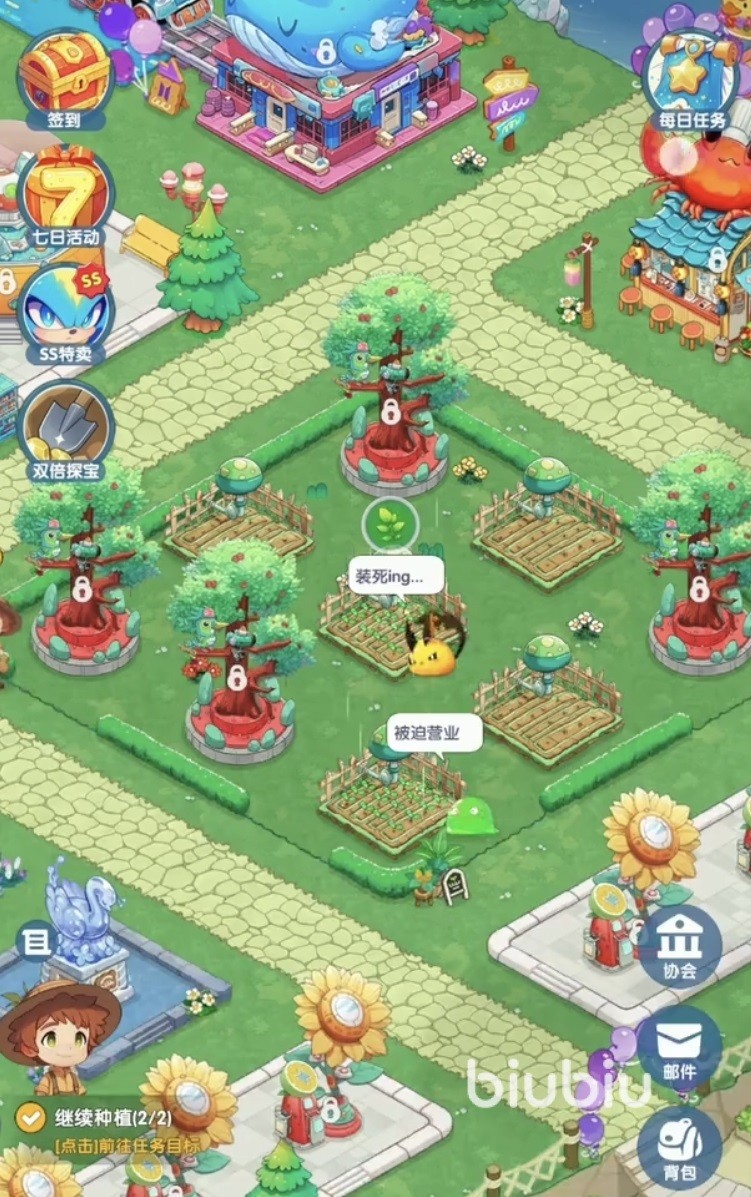Open the 背包 backpack inventory
This screenshot has height=1197, width=751.
(679, 1147)
